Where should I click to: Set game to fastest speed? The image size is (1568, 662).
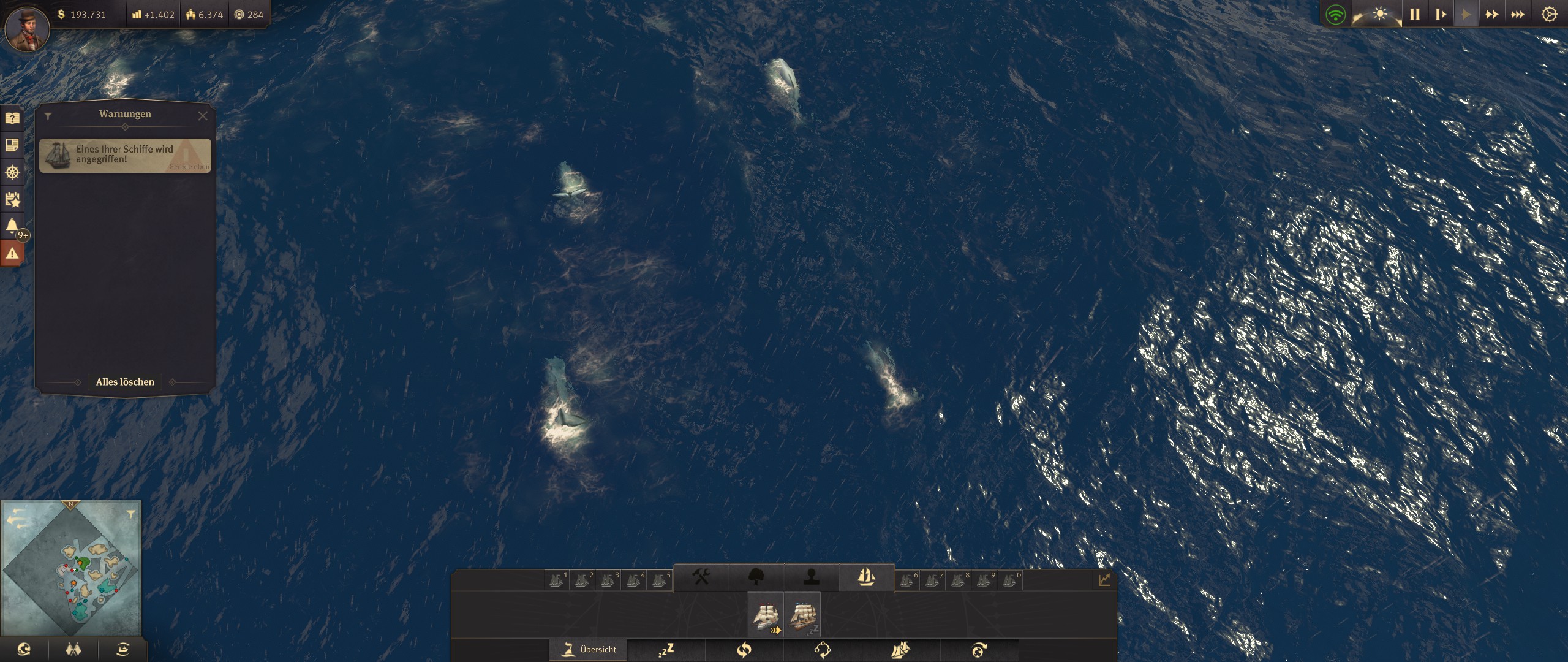coord(1518,15)
